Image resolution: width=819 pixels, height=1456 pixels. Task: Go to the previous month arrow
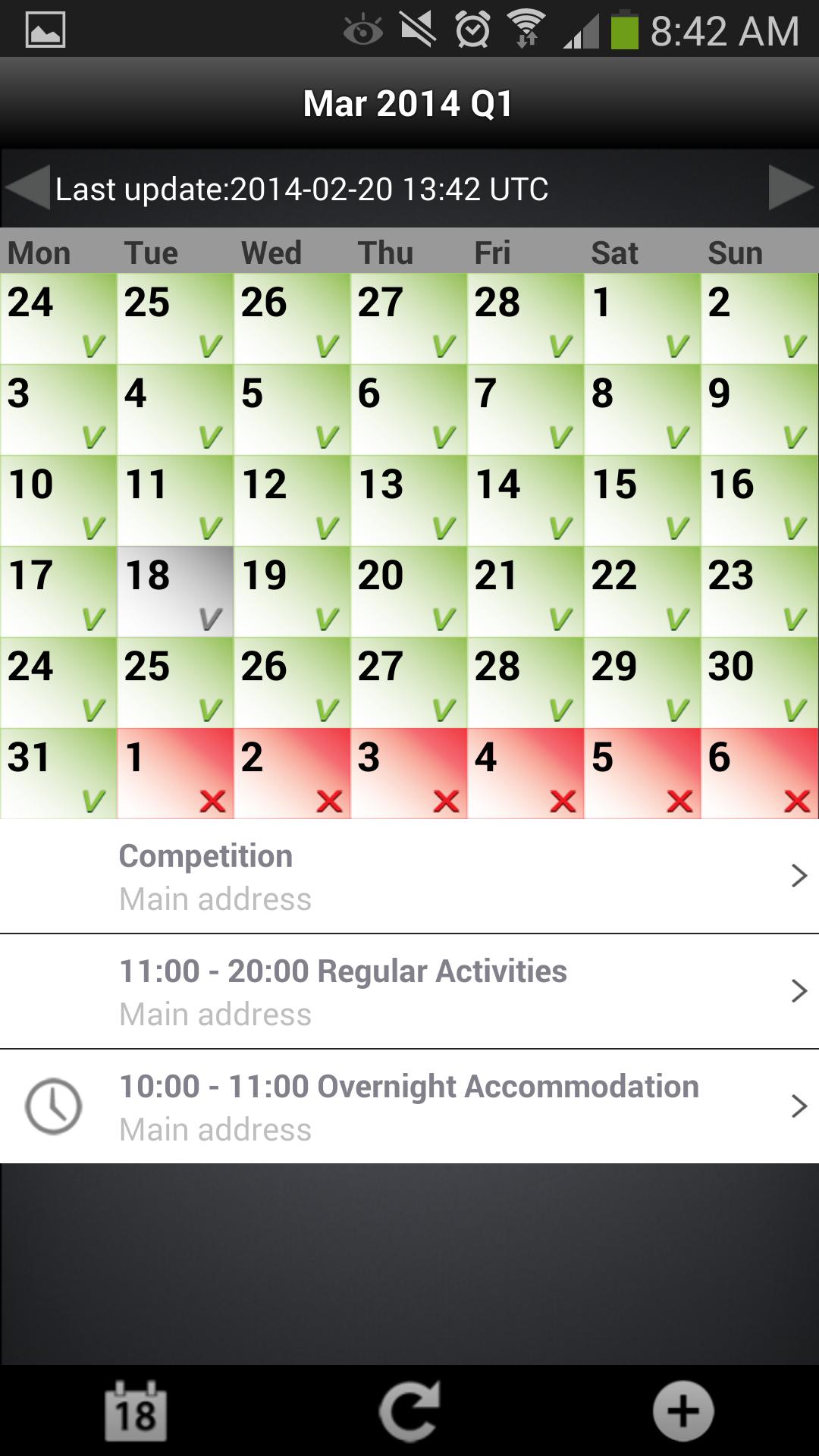click(x=29, y=187)
